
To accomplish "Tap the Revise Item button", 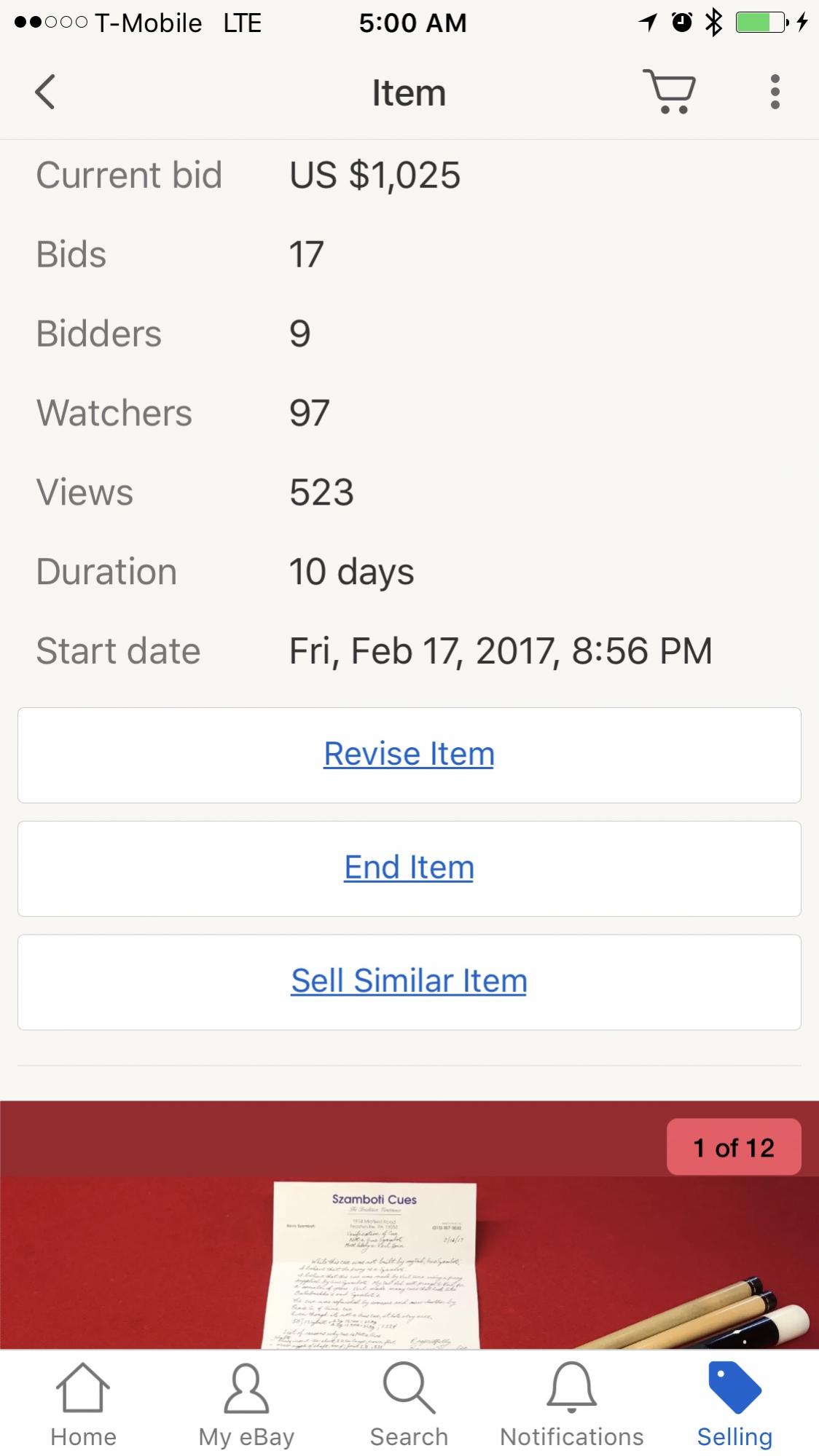I will (x=409, y=755).
